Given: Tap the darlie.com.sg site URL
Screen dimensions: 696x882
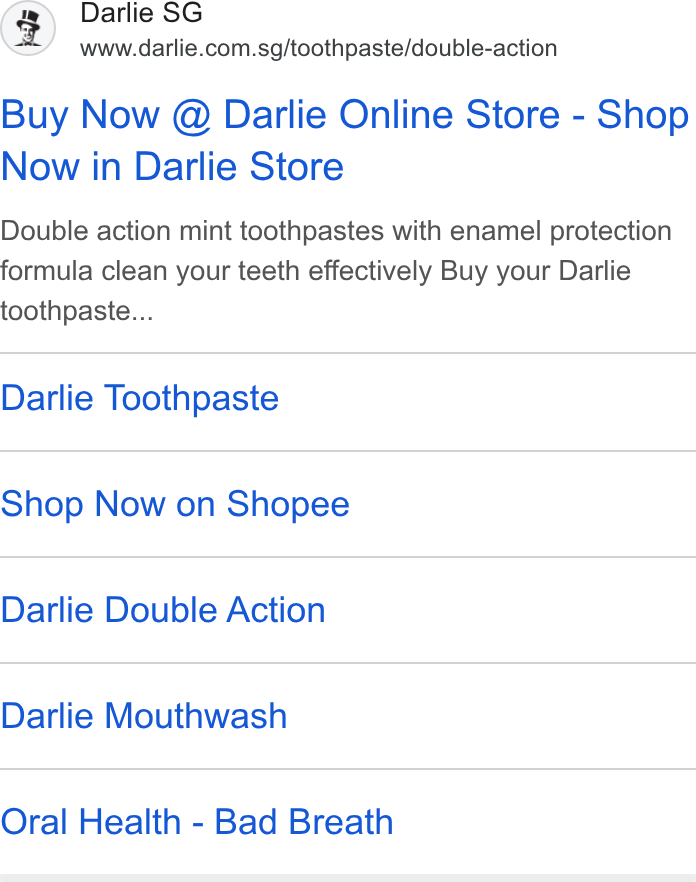Looking at the screenshot, I should pyautogui.click(x=318, y=48).
